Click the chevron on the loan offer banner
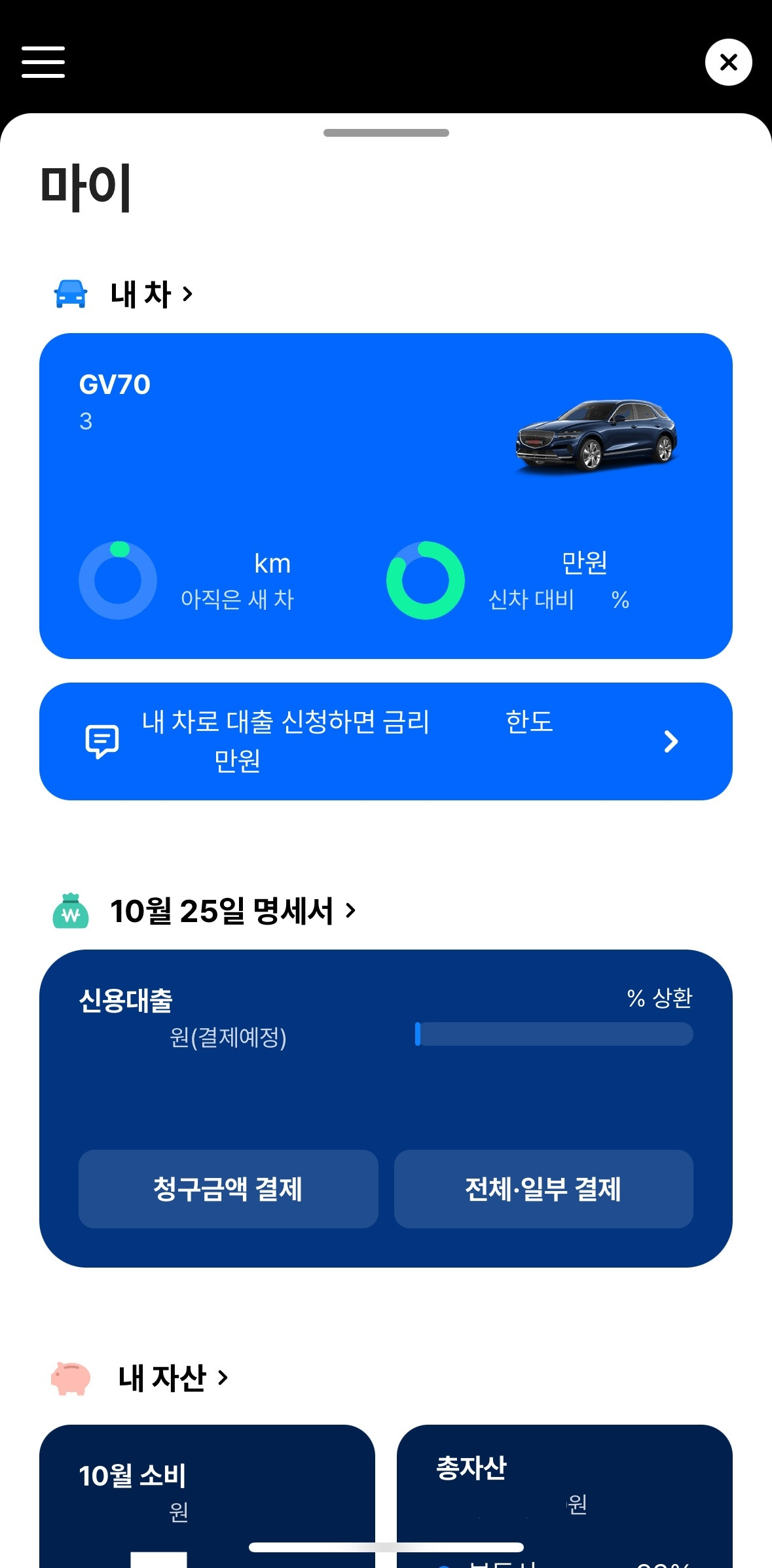The width and height of the screenshot is (772, 1568). coord(671,741)
